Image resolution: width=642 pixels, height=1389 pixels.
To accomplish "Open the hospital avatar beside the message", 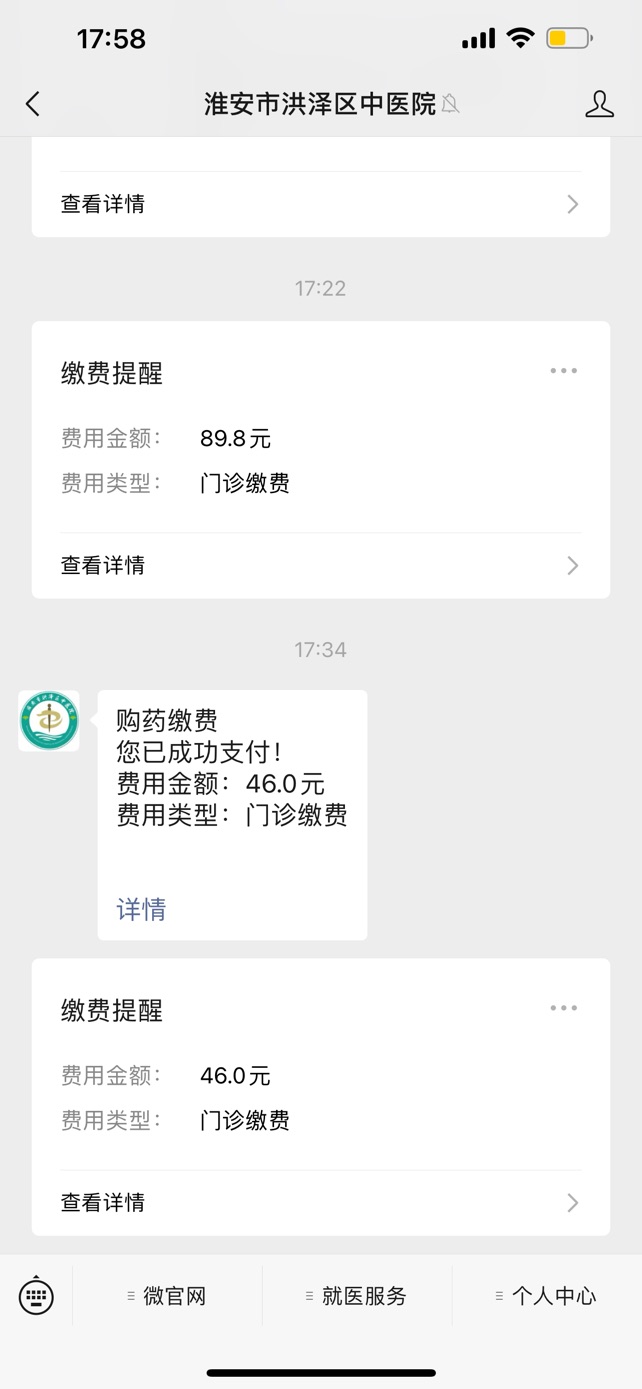I will pyautogui.click(x=49, y=720).
